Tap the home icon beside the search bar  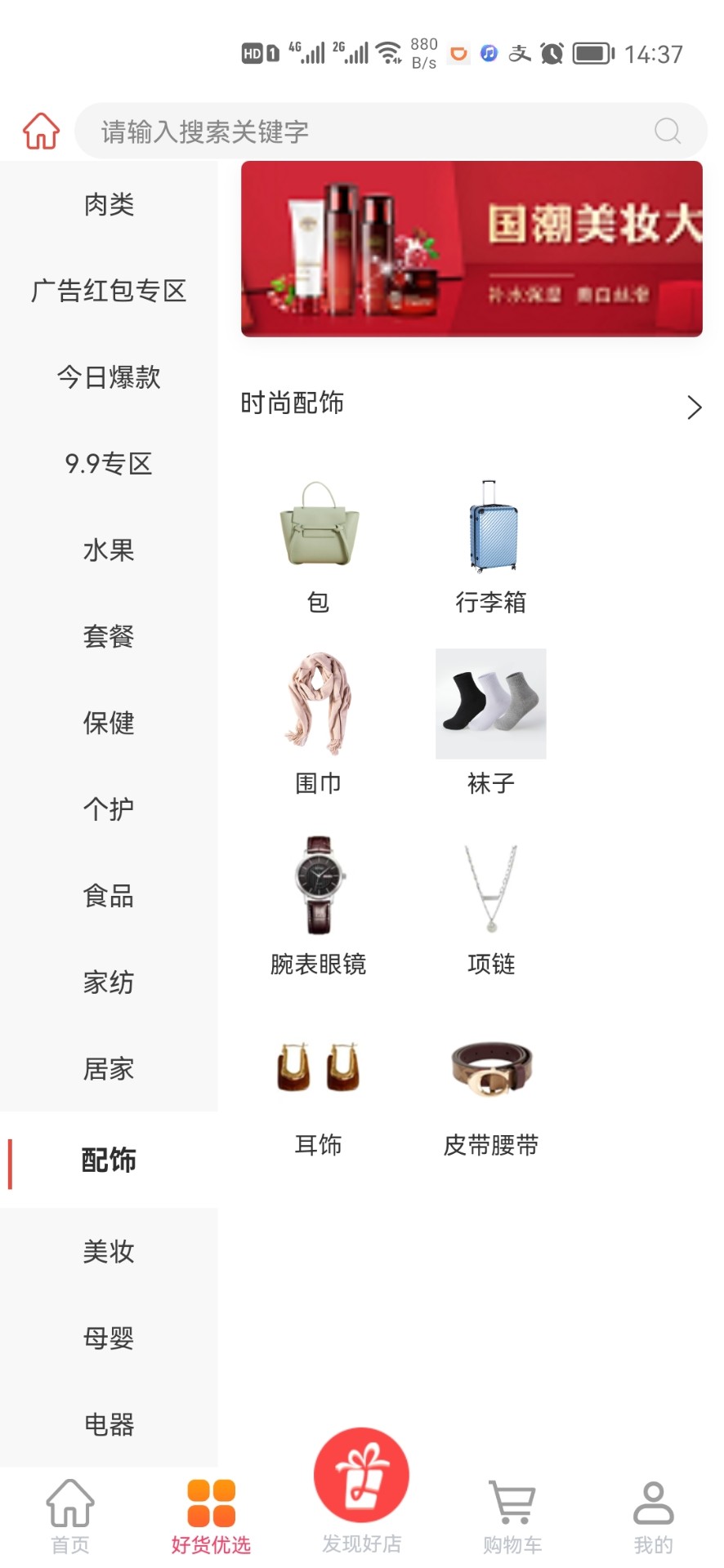point(38,129)
